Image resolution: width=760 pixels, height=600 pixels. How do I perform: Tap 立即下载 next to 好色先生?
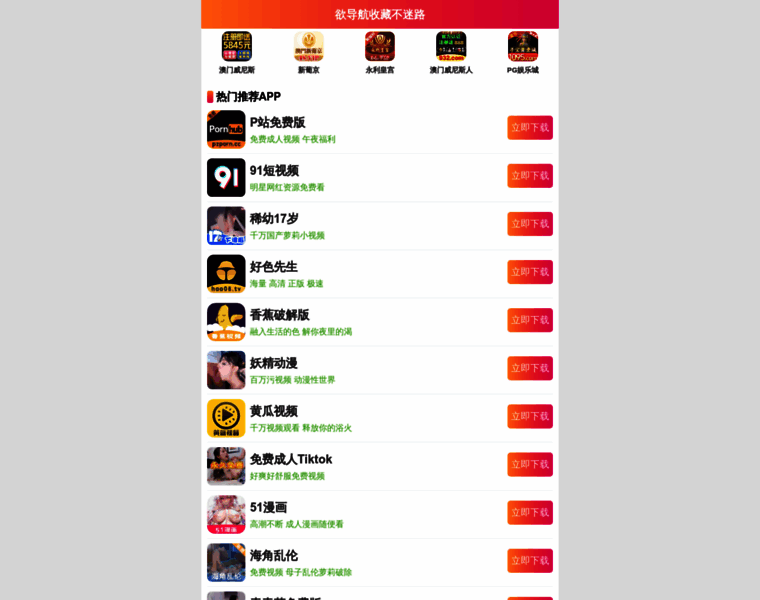pos(530,272)
